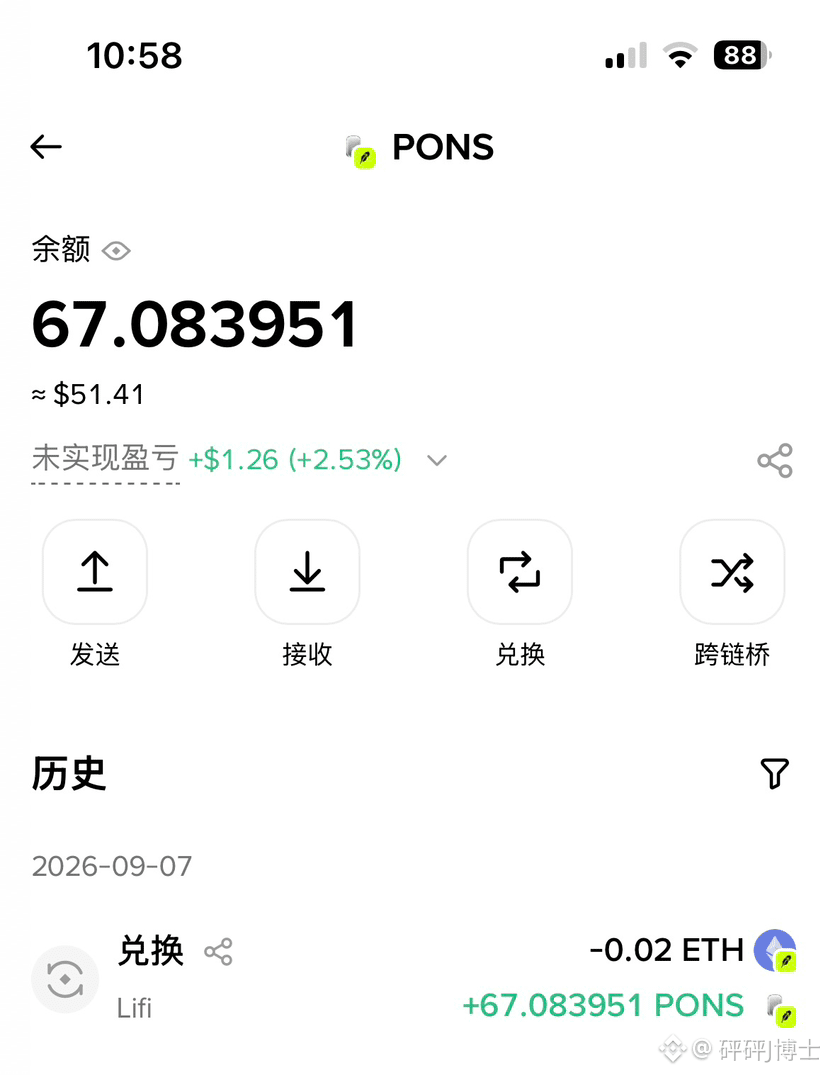This screenshot has height=1075, width=828.
Task: Go back with the arrow
Action: tap(46, 147)
